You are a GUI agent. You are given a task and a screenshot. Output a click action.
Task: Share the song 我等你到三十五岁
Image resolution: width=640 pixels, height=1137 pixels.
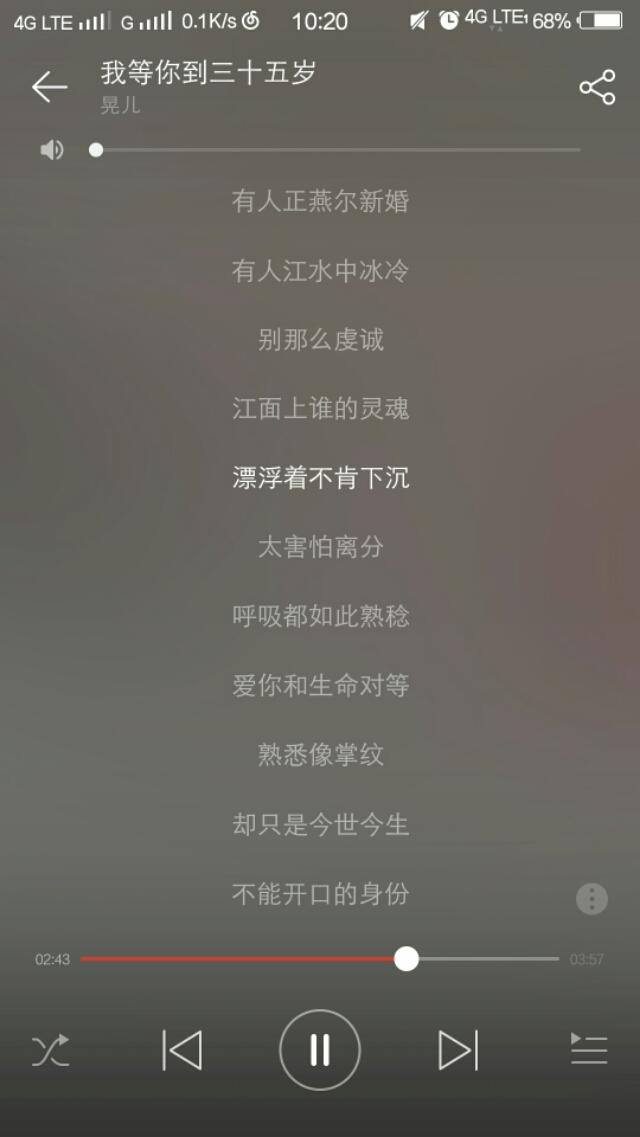597,88
